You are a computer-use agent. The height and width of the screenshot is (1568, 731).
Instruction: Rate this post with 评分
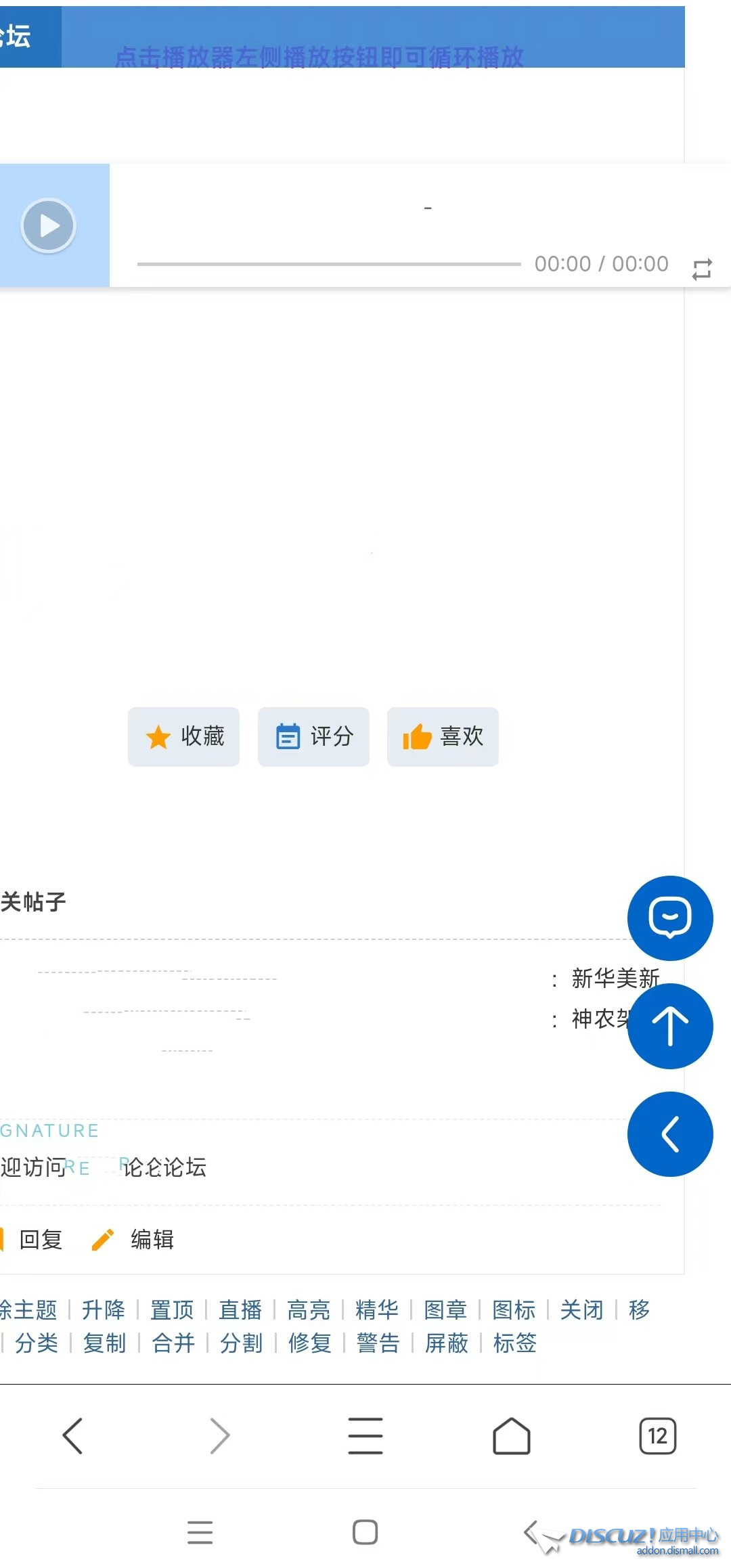pyautogui.click(x=314, y=736)
